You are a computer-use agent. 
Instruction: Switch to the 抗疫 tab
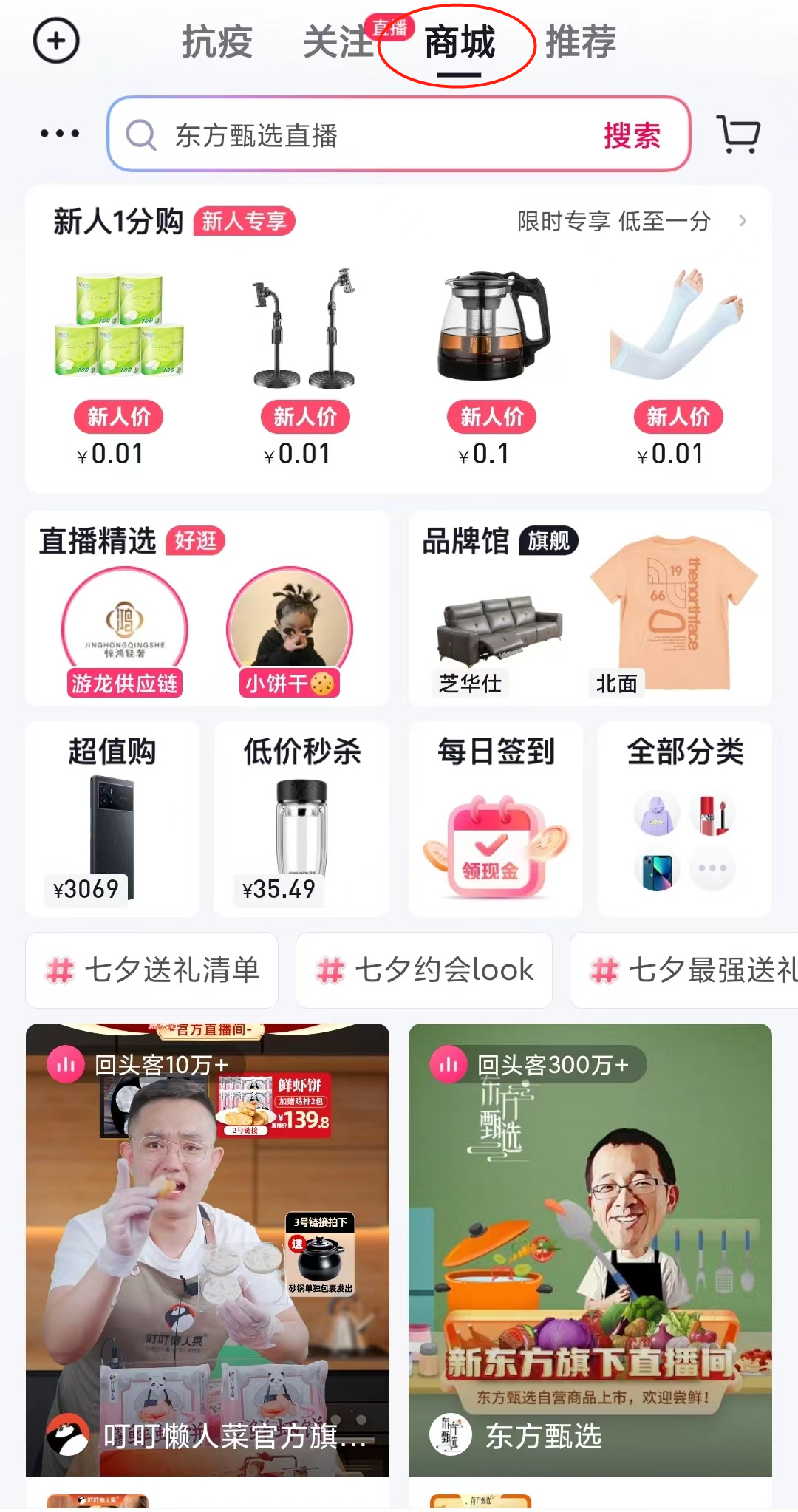click(x=217, y=42)
